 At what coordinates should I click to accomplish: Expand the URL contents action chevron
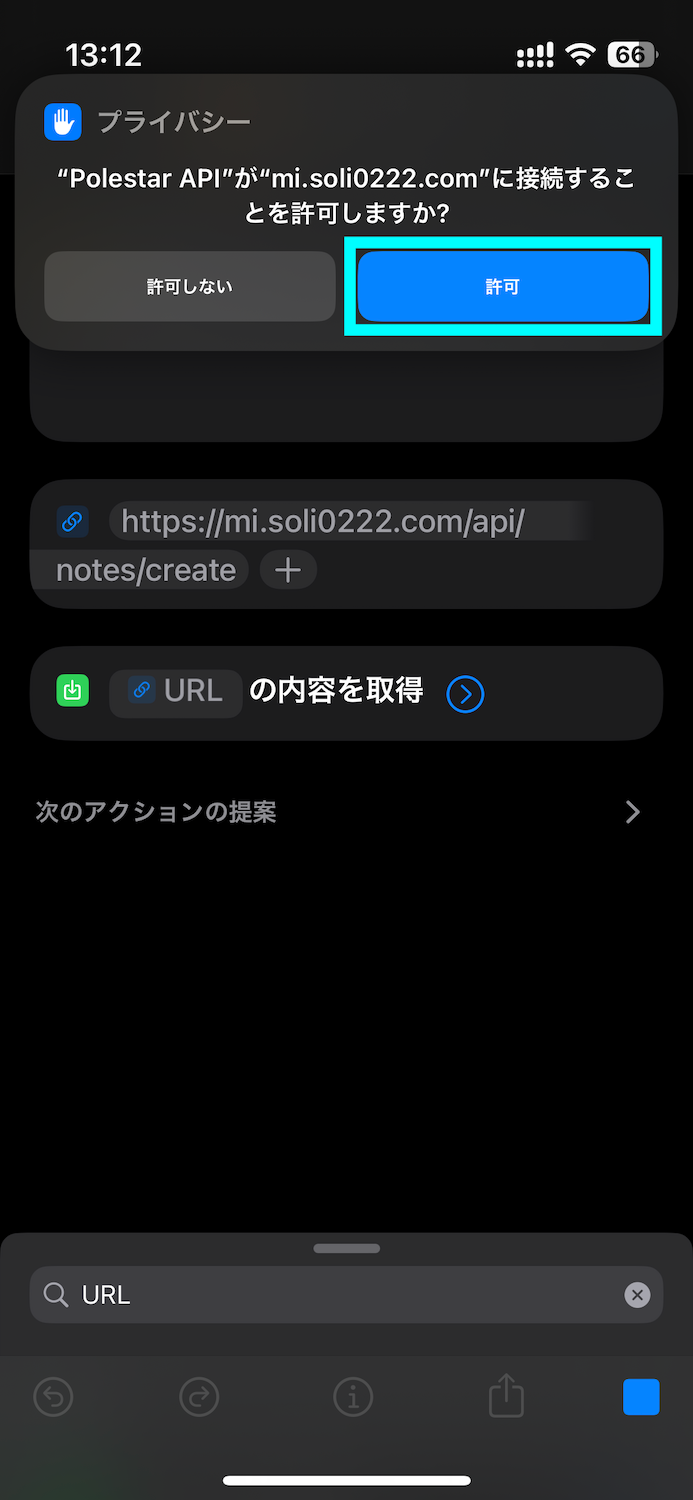[465, 693]
